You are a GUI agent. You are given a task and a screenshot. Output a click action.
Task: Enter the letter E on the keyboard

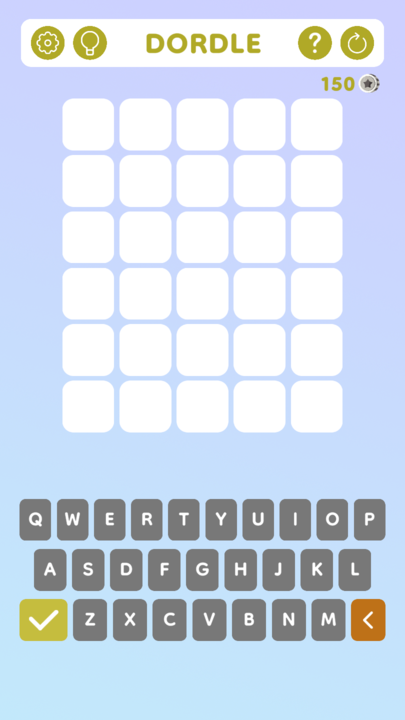(x=110, y=520)
